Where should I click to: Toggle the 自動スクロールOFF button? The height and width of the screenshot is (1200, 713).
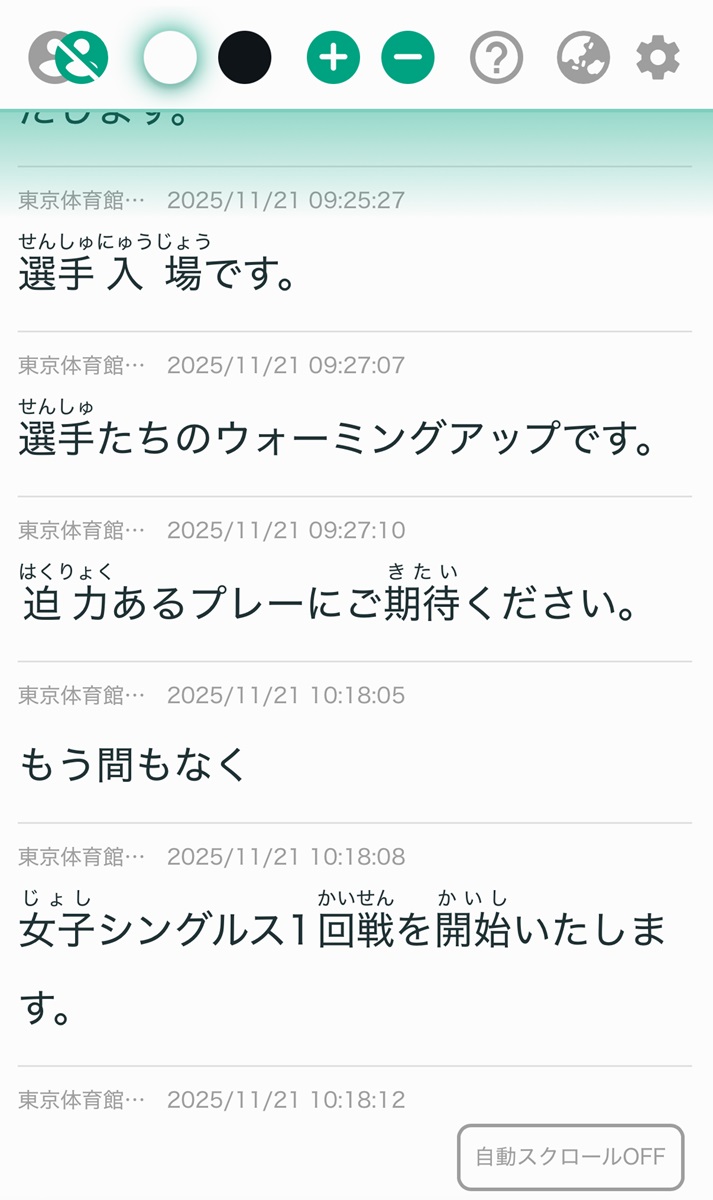[x=570, y=1157]
